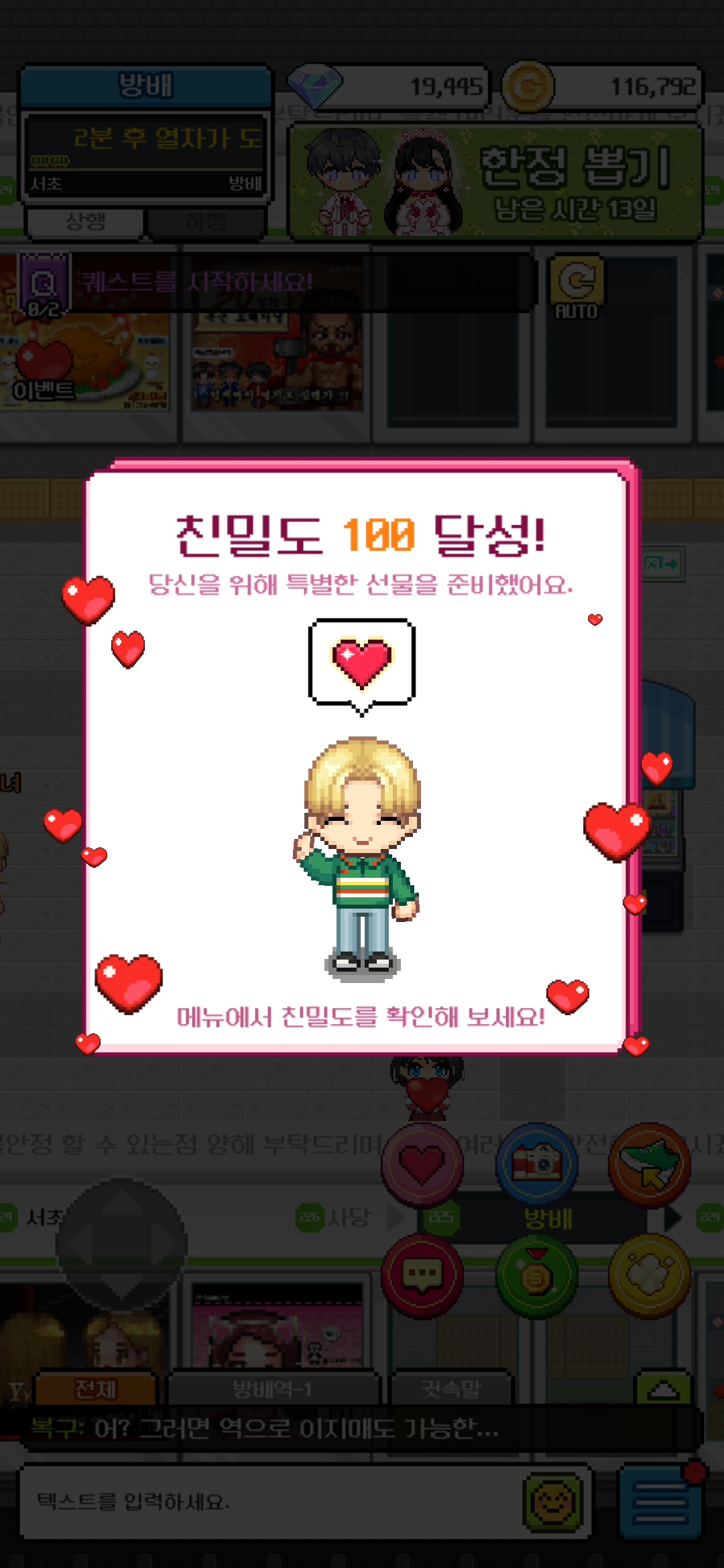
Task: Select the 상행 direction tab
Action: tap(85, 222)
